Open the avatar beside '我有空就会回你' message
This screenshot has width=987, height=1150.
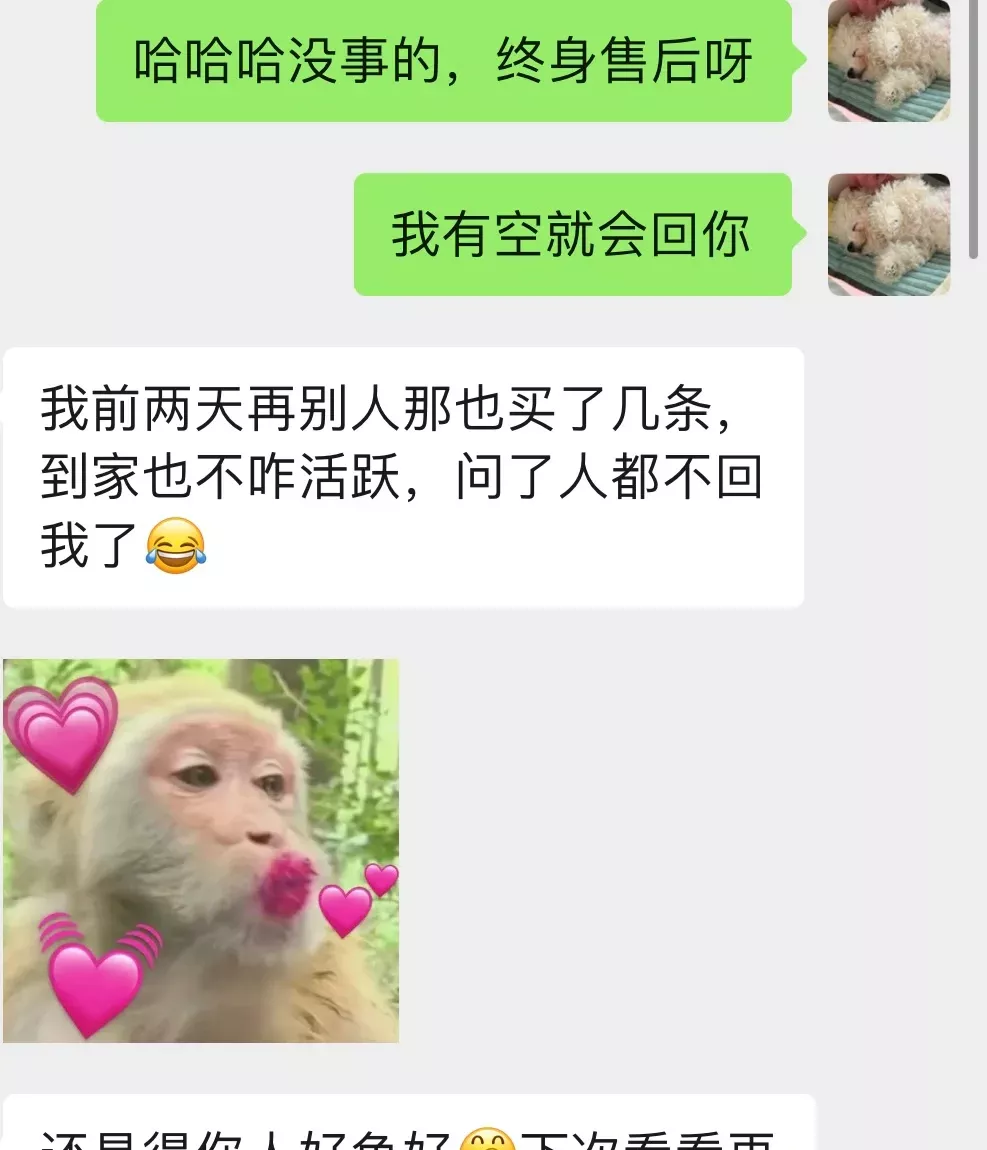[888, 234]
